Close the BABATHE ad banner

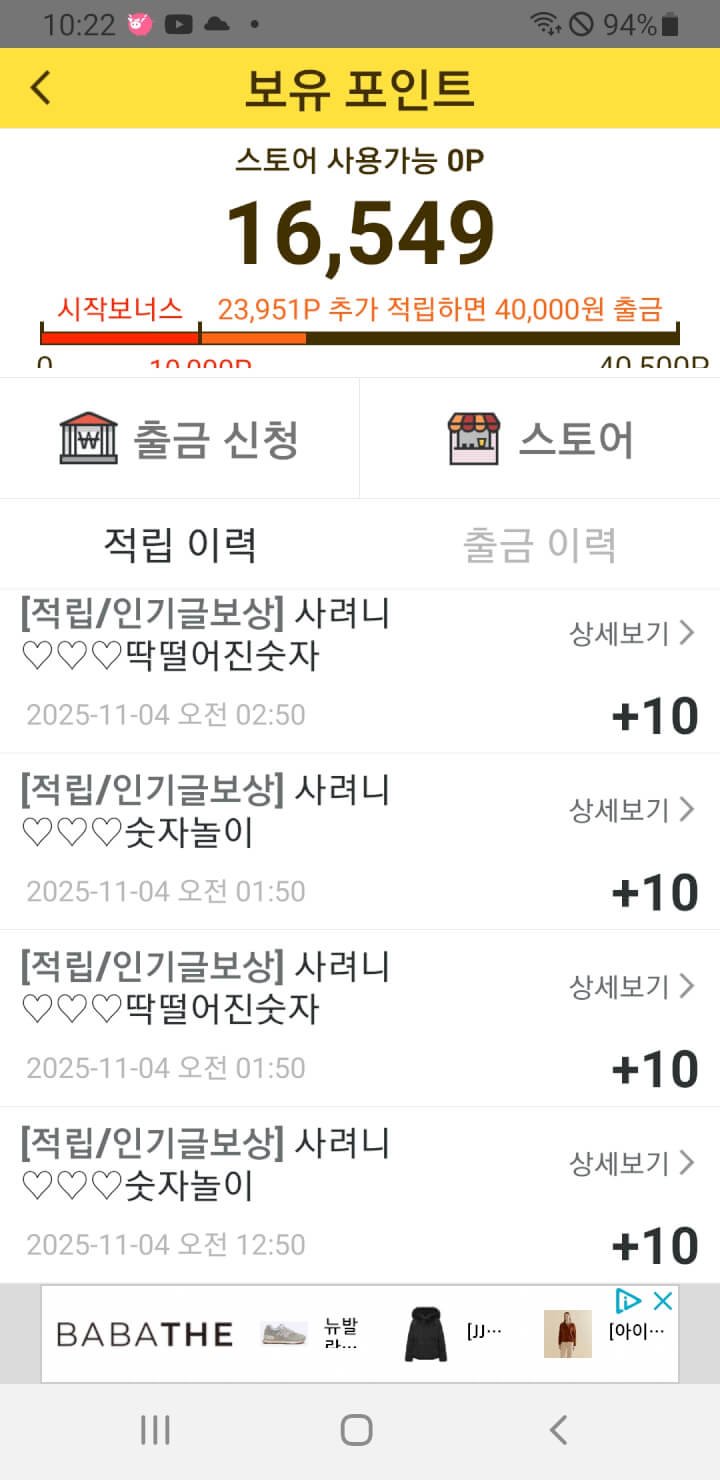click(x=662, y=1301)
